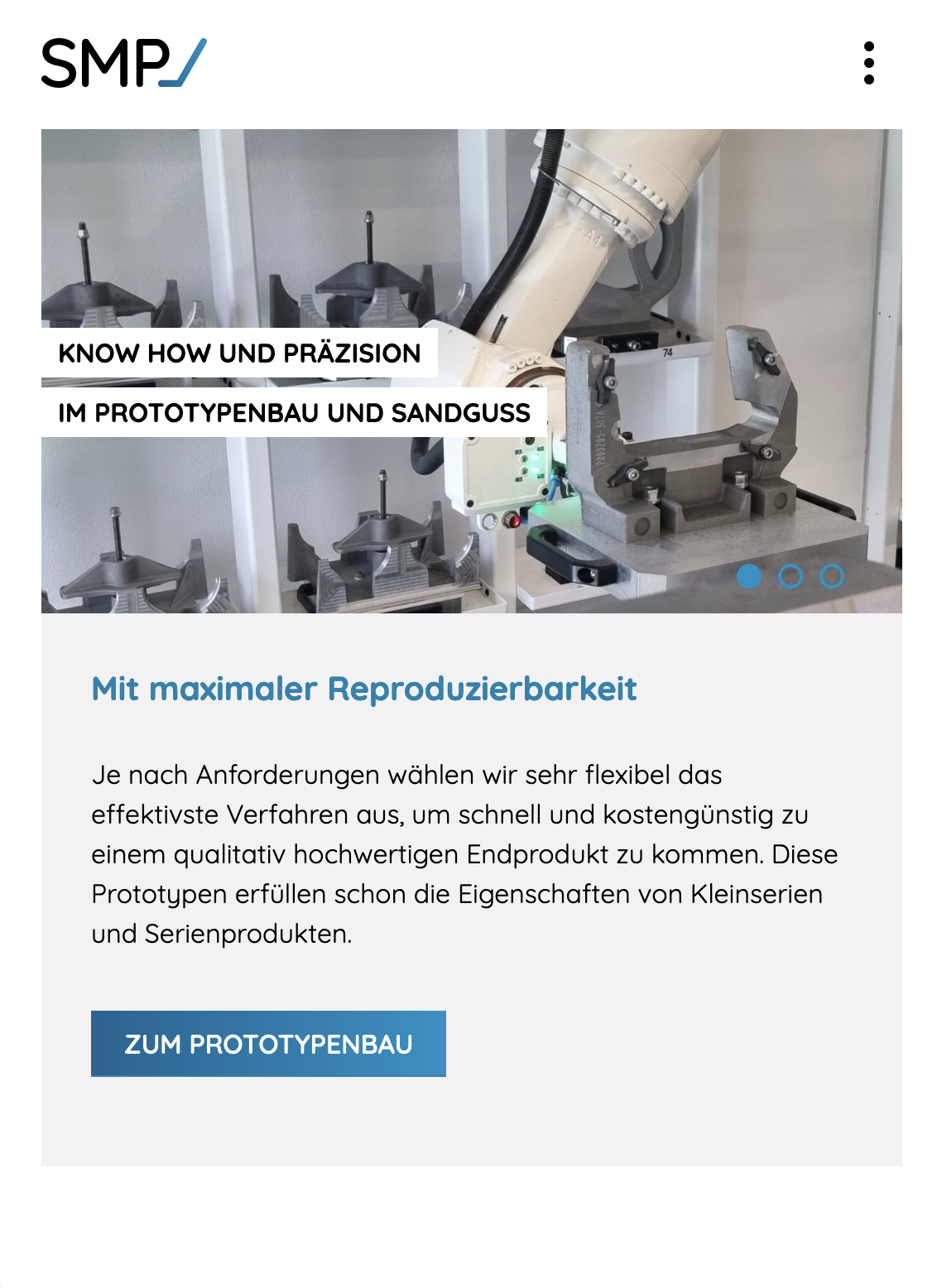Open the three-dot overflow menu
The height and width of the screenshot is (1288, 942).
(868, 63)
